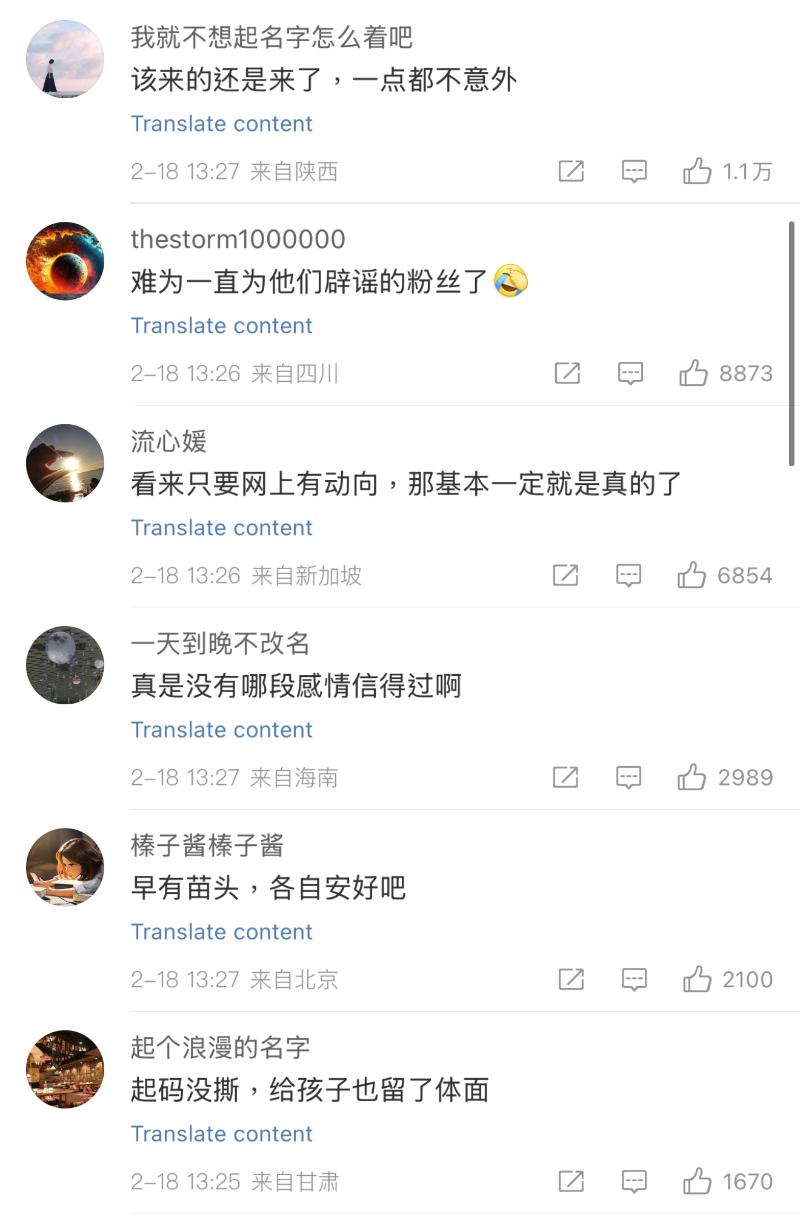Translate content of 起个浪漫的名字's comment
Image resolution: width=800 pixels, height=1217 pixels.
[222, 1134]
